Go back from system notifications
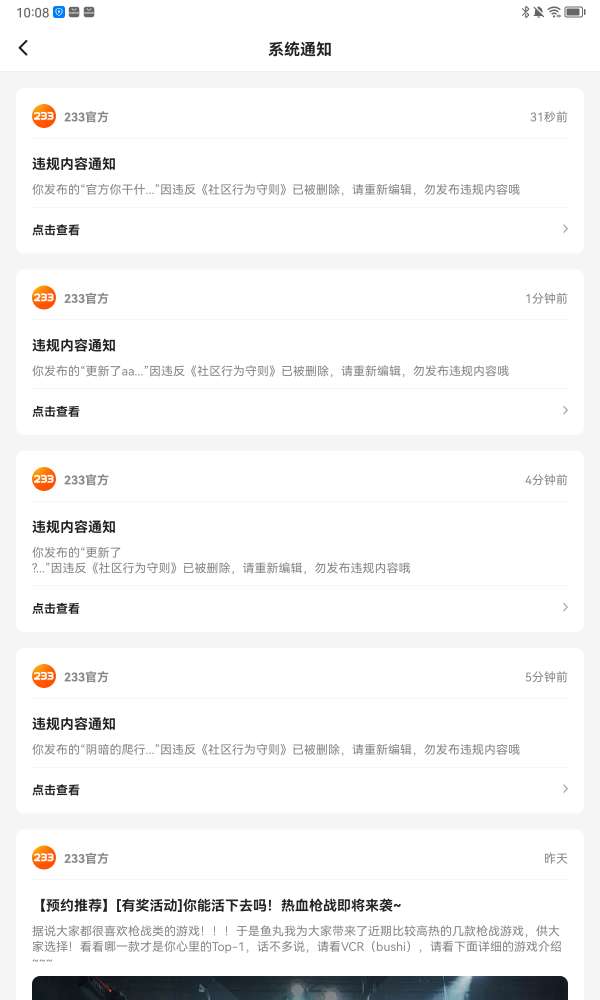This screenshot has height=1000, width=600. click(24, 48)
